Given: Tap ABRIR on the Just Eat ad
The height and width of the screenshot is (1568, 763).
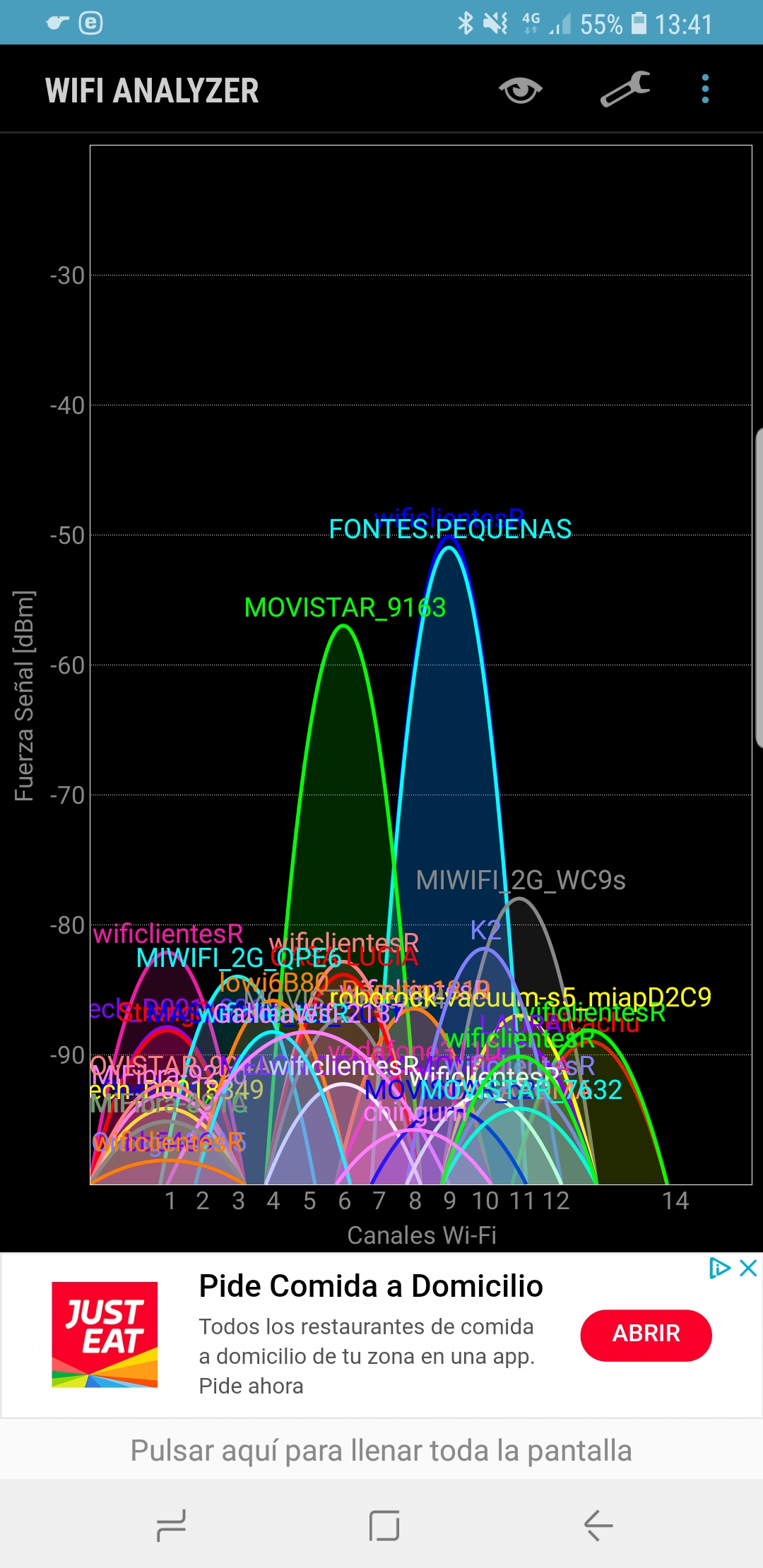Looking at the screenshot, I should point(646,1334).
